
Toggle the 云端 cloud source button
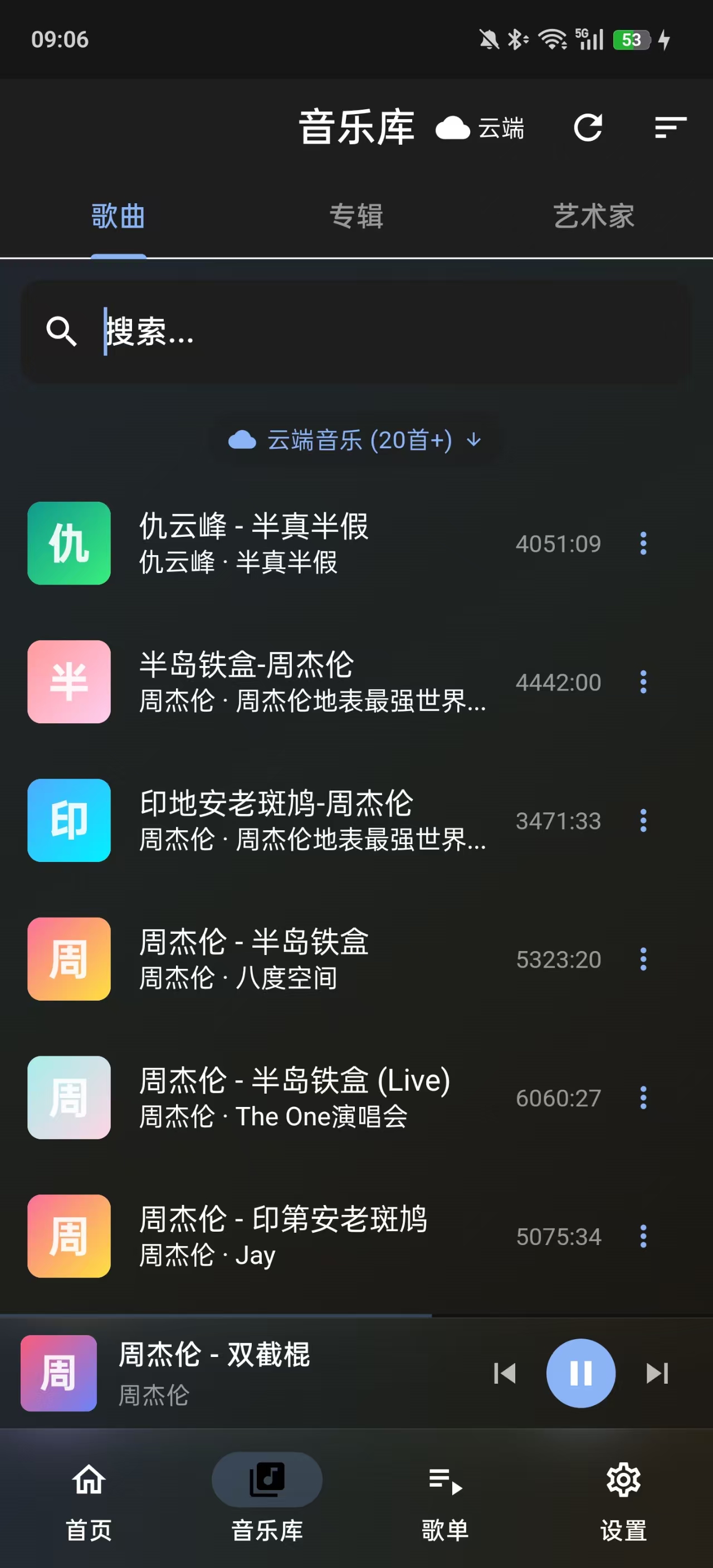coord(480,129)
